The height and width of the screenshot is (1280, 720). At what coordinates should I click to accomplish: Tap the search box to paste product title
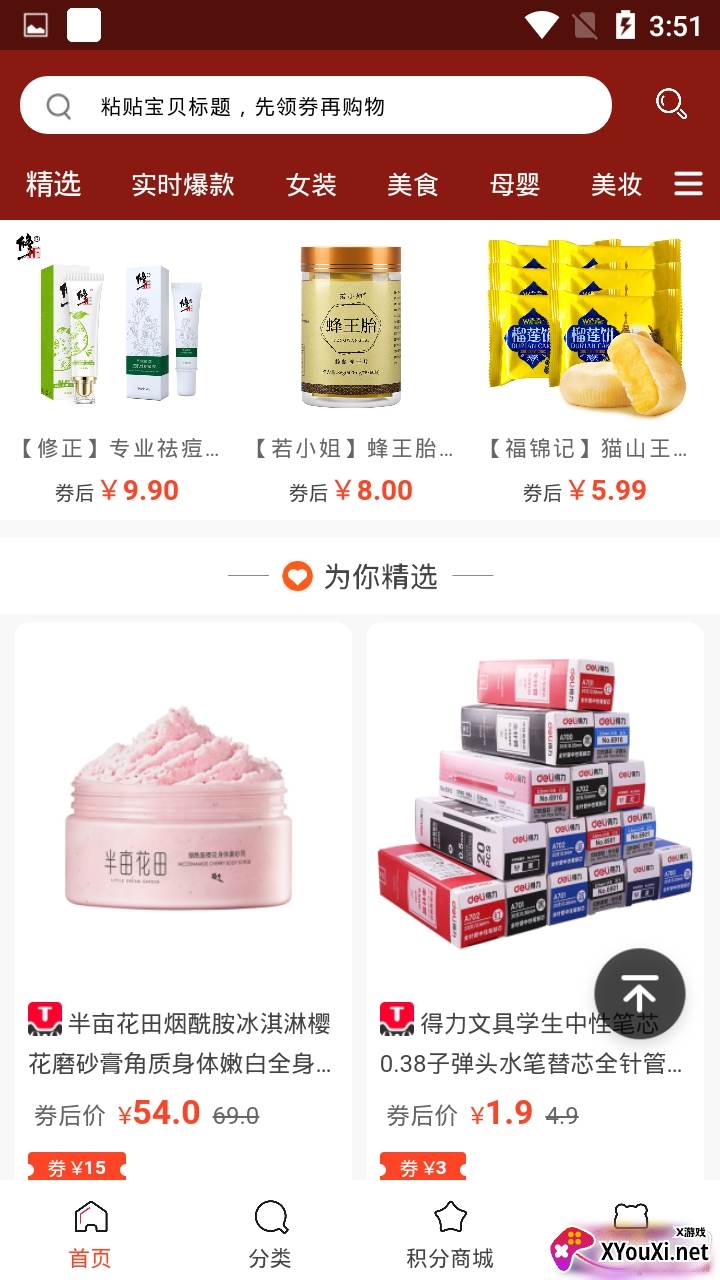click(x=315, y=105)
